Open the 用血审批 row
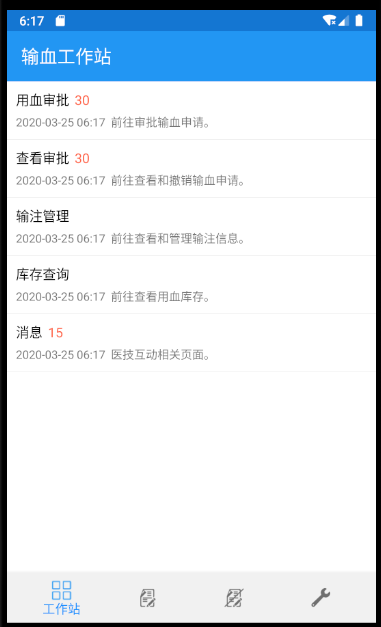 (191, 110)
